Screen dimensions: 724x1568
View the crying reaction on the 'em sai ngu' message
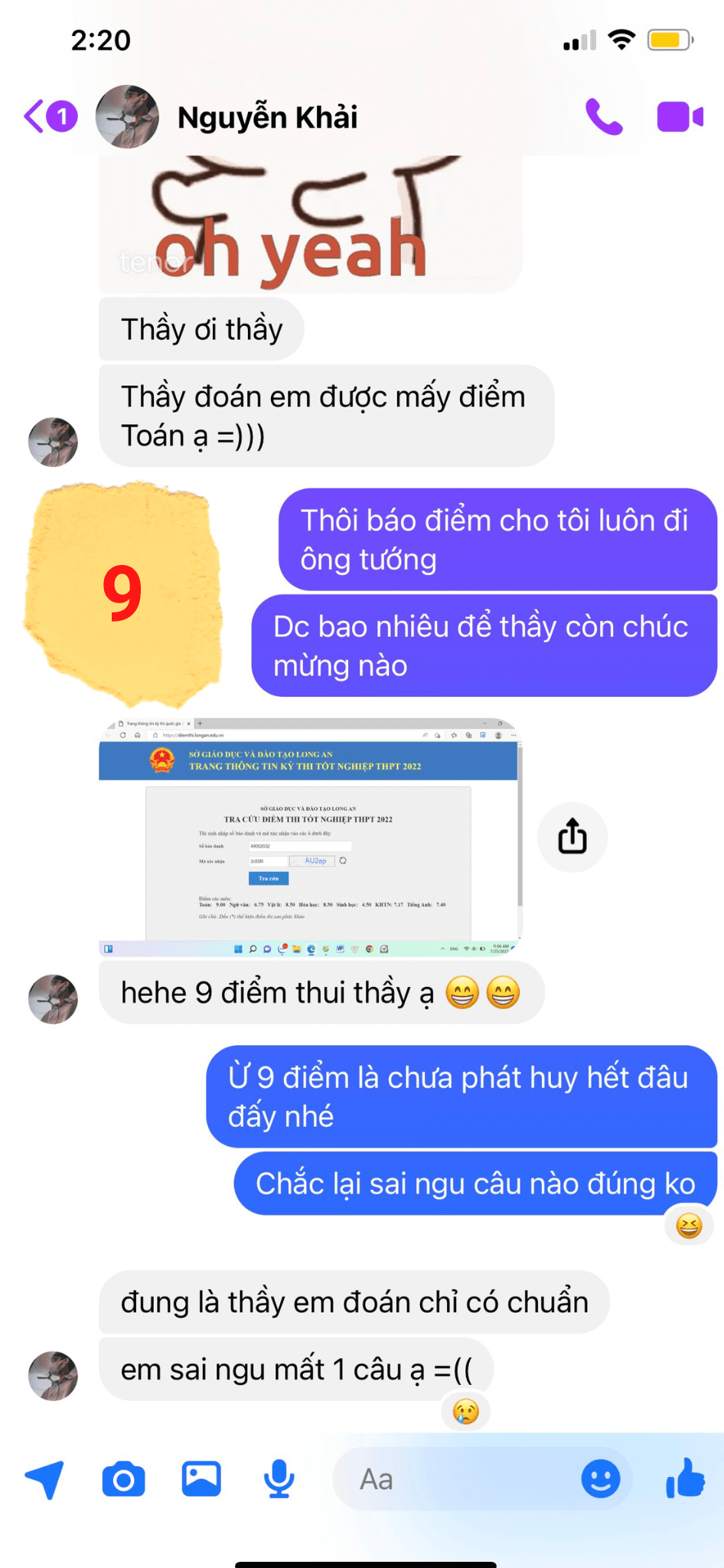point(465,1410)
